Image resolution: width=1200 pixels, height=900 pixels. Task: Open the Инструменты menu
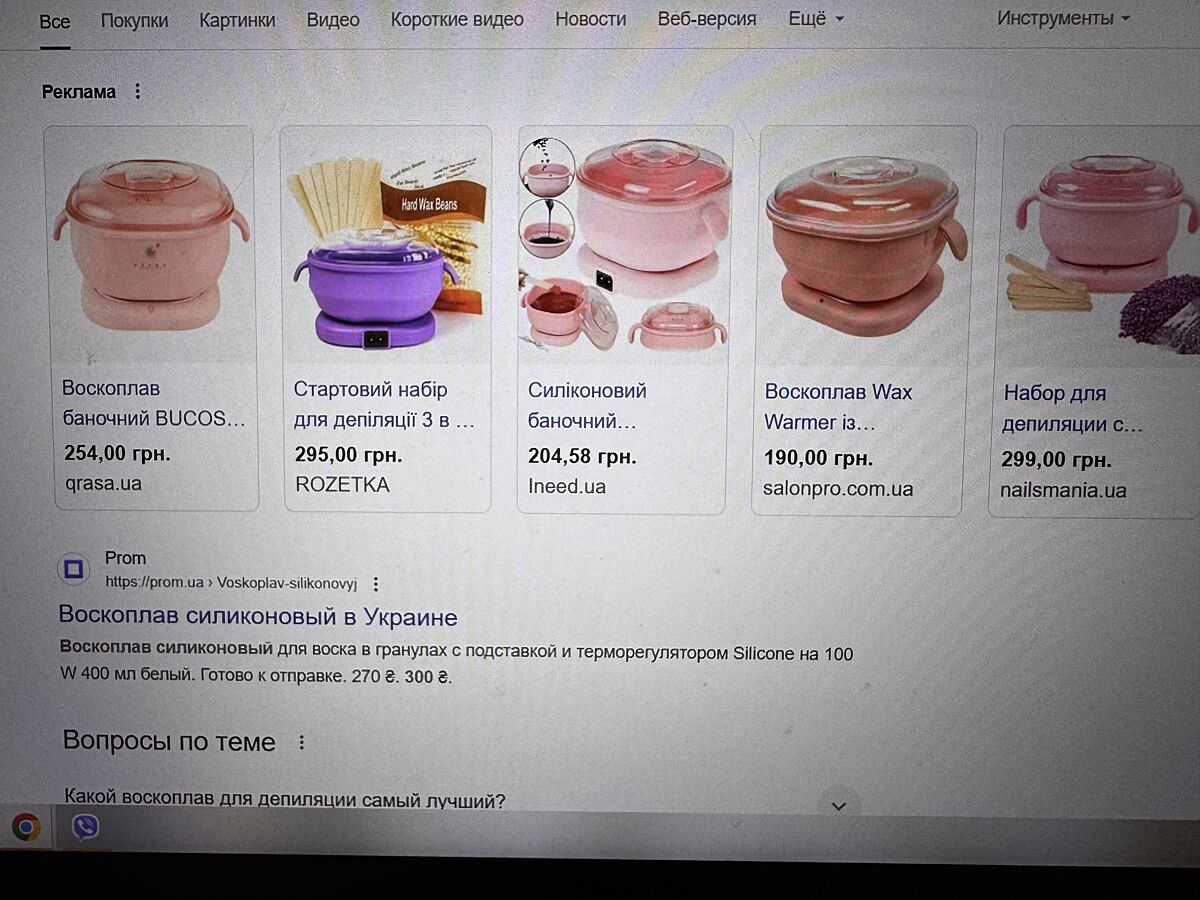(1063, 18)
